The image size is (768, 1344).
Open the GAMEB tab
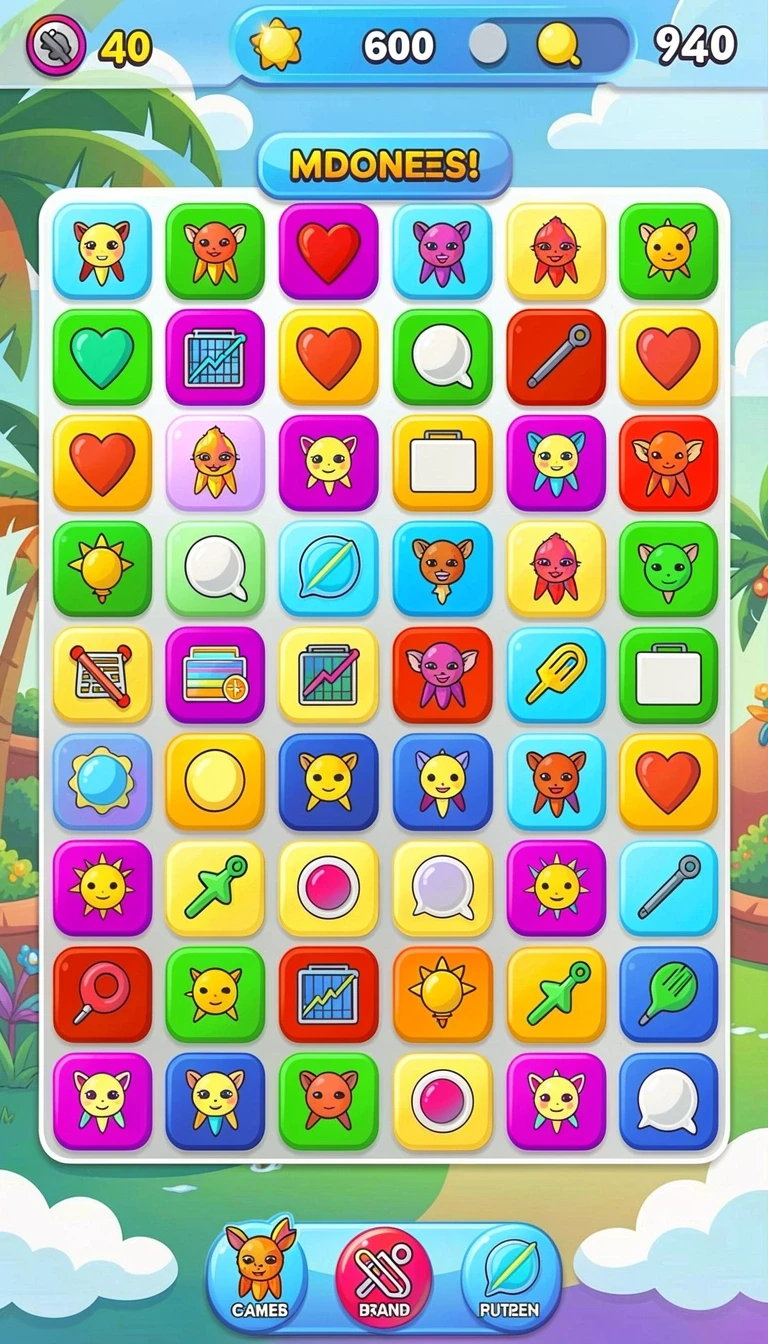click(x=258, y=1272)
